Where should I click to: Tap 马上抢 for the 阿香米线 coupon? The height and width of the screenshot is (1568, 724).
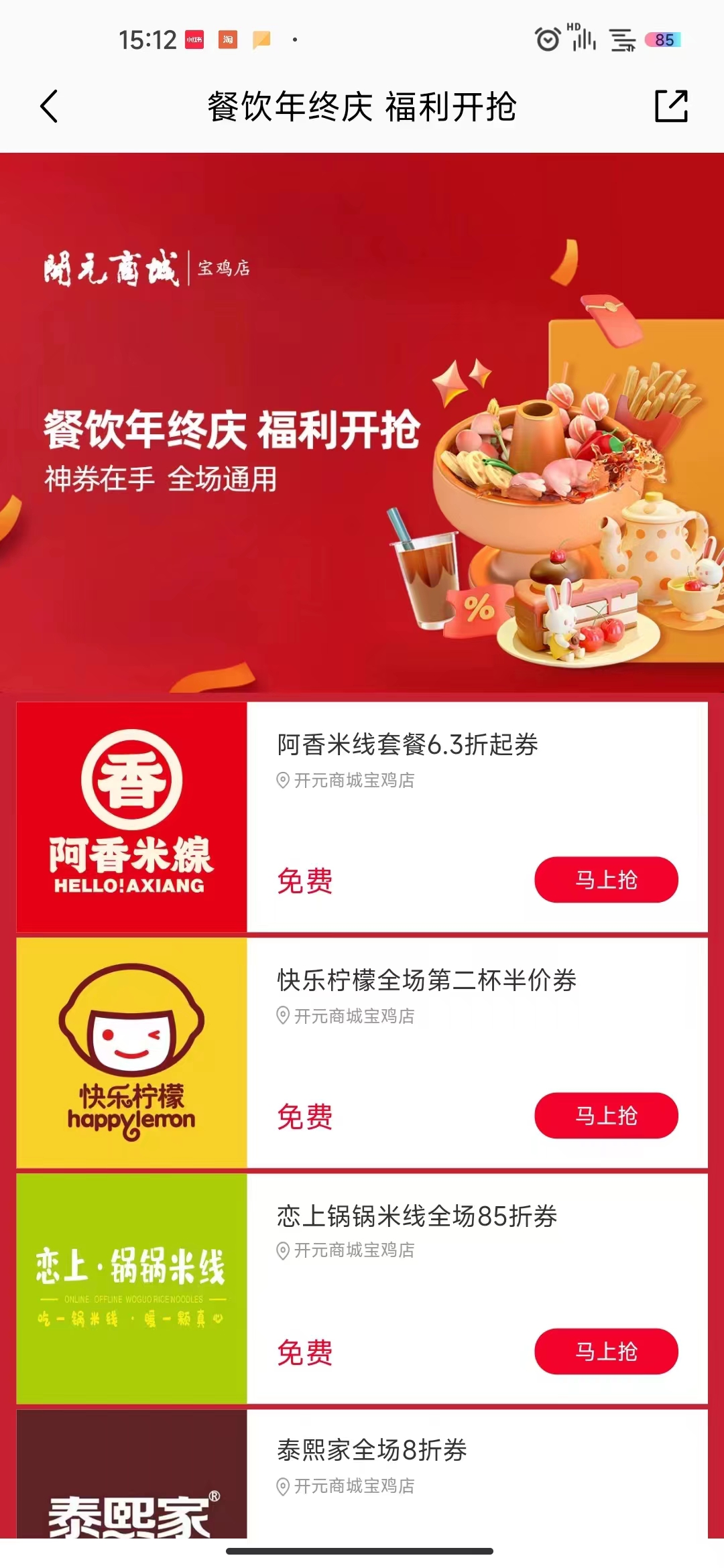pos(606,879)
